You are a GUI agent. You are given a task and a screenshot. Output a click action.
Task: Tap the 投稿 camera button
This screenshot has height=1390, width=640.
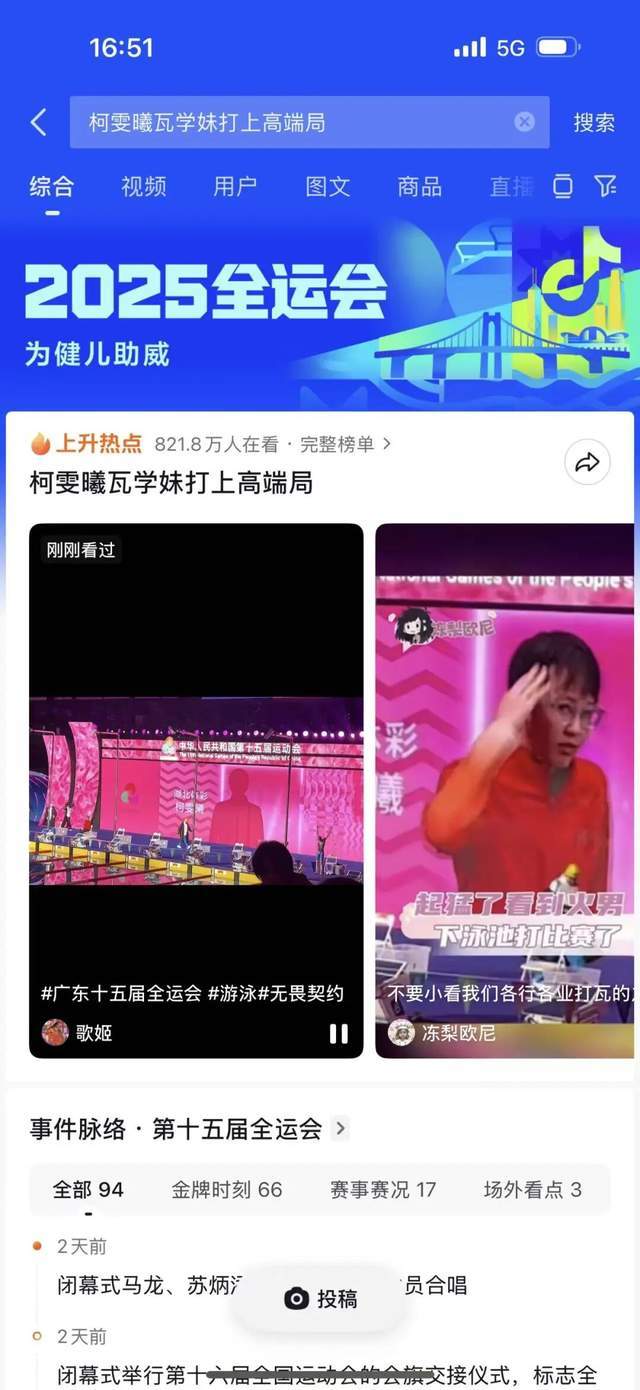[321, 1299]
